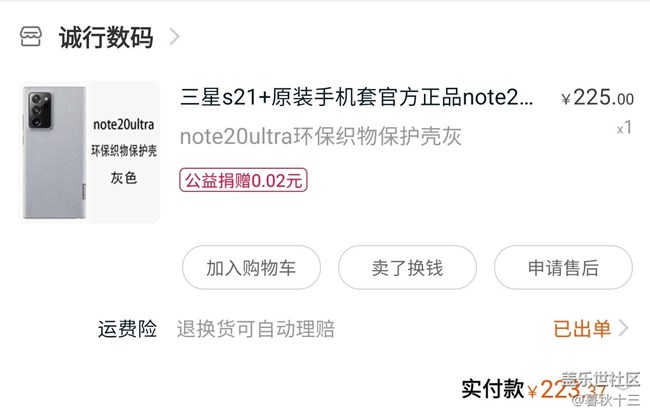Open the 运费险 已出单 details

point(590,328)
